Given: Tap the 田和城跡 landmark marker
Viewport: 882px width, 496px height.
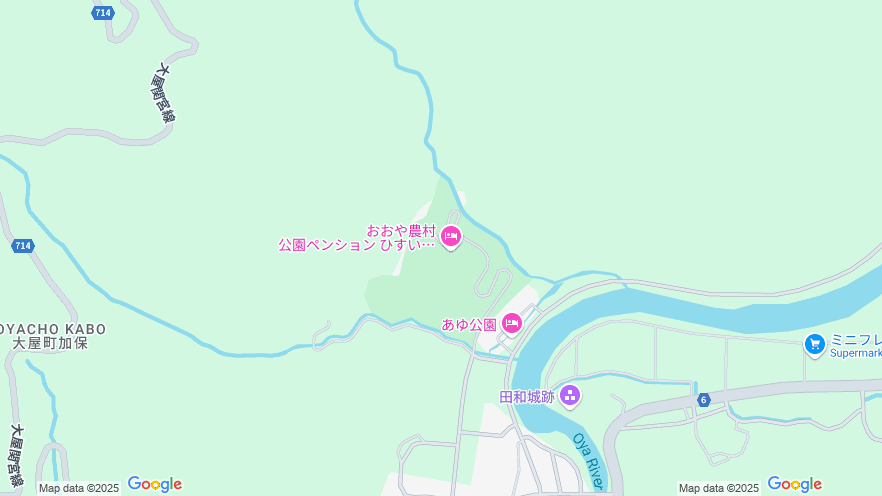Looking at the screenshot, I should click(570, 396).
